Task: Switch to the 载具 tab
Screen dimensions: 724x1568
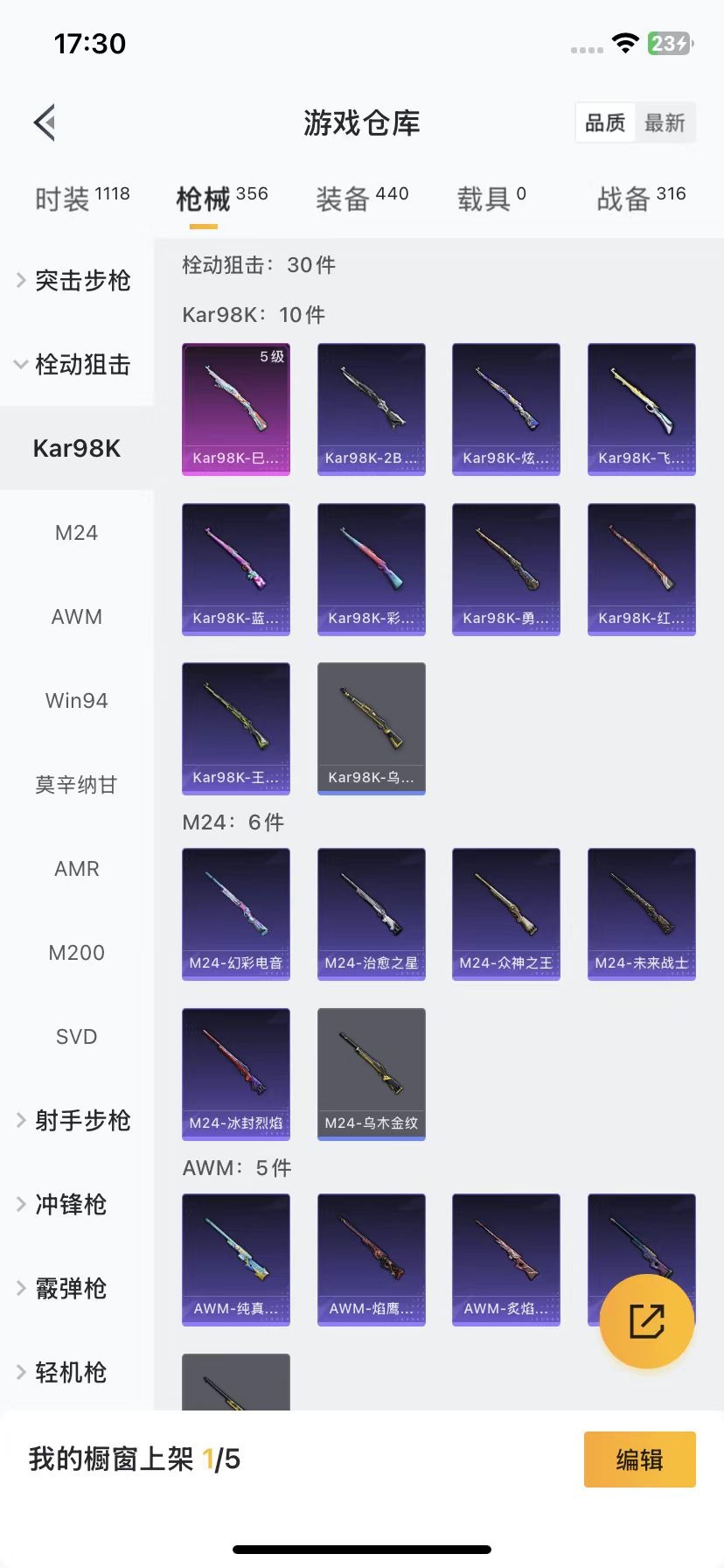Action: click(x=491, y=199)
